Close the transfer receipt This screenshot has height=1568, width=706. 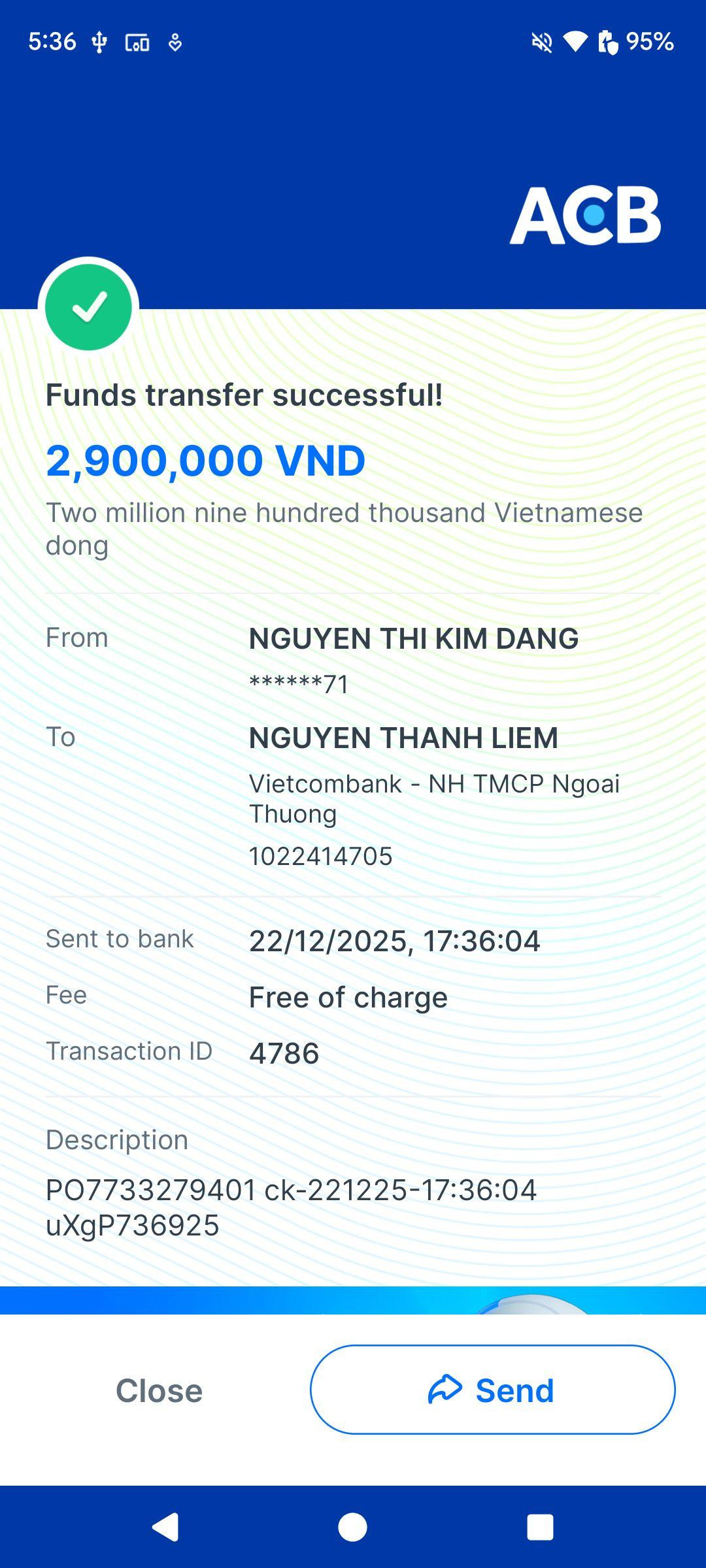[159, 1390]
